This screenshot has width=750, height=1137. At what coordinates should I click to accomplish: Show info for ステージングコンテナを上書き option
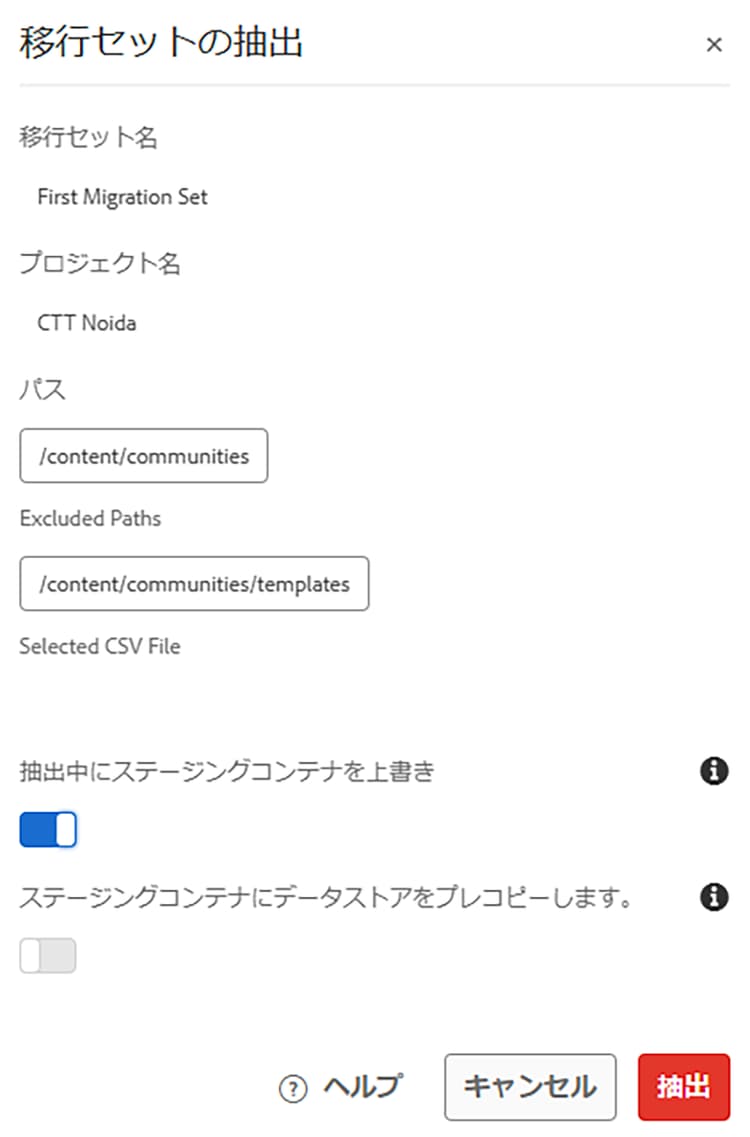(x=713, y=771)
